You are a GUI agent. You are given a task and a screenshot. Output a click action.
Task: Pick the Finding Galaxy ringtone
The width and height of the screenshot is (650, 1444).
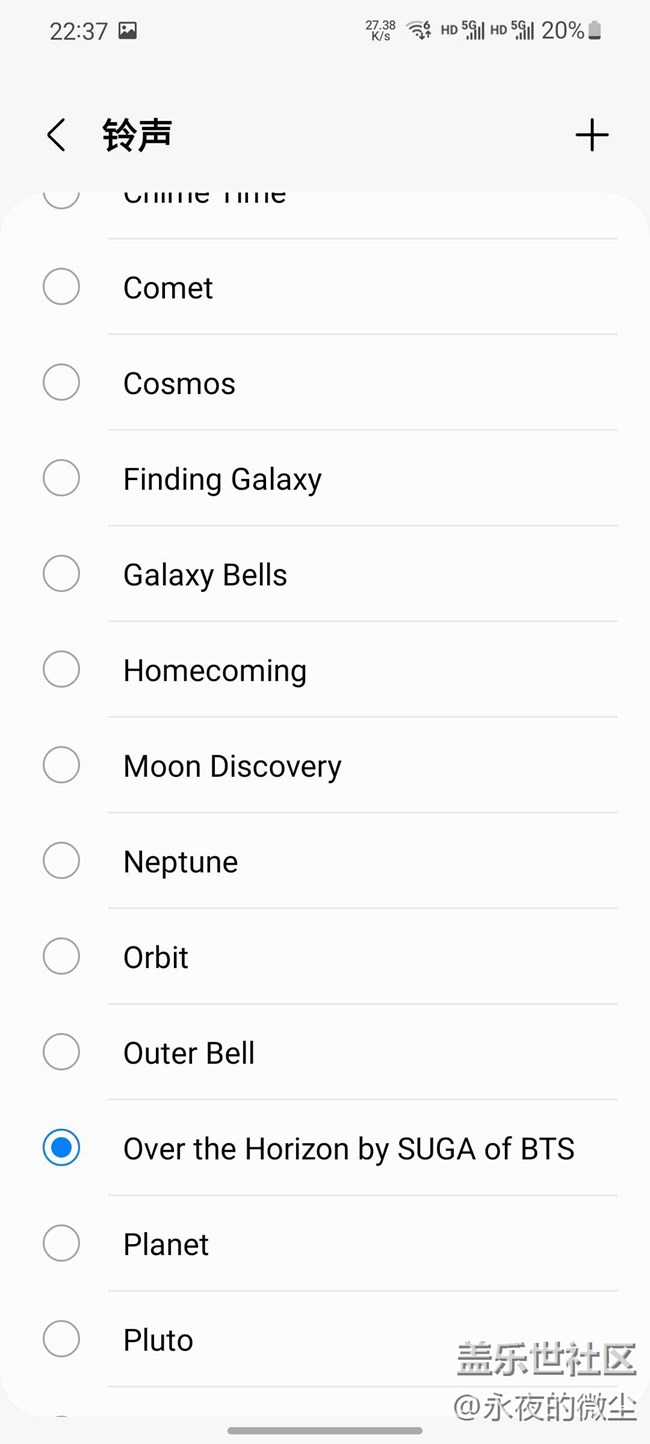pyautogui.click(x=222, y=480)
